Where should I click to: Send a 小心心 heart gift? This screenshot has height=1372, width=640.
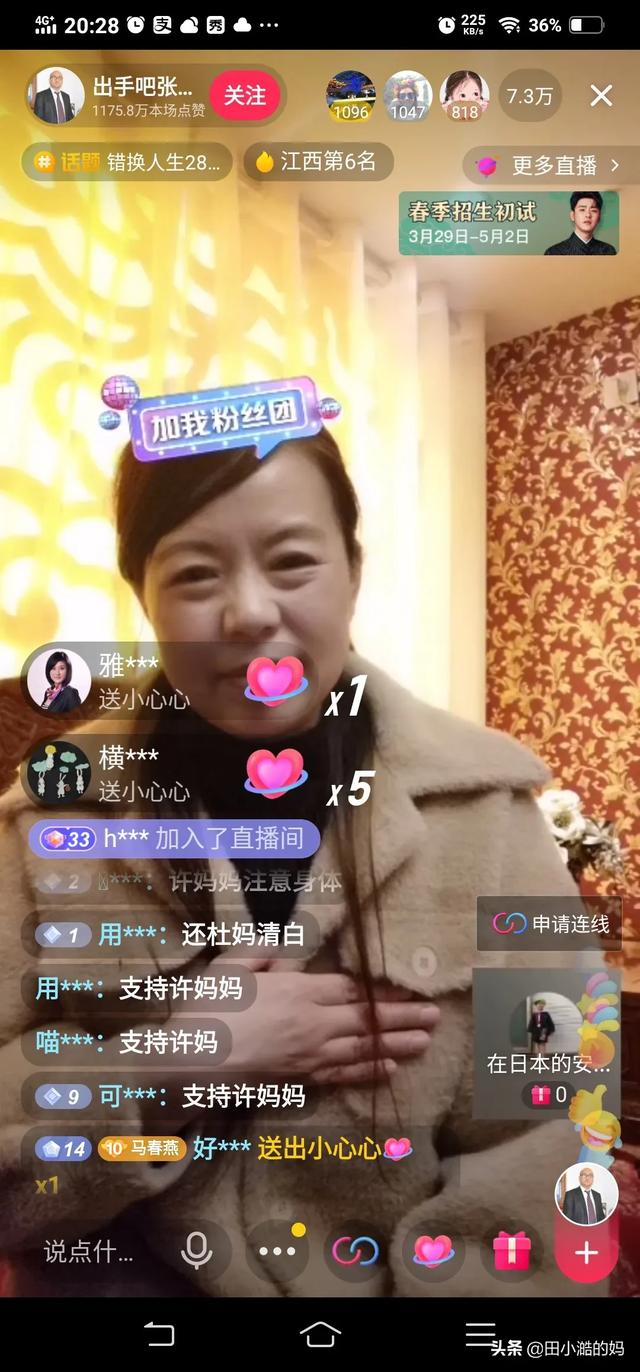[x=433, y=1251]
